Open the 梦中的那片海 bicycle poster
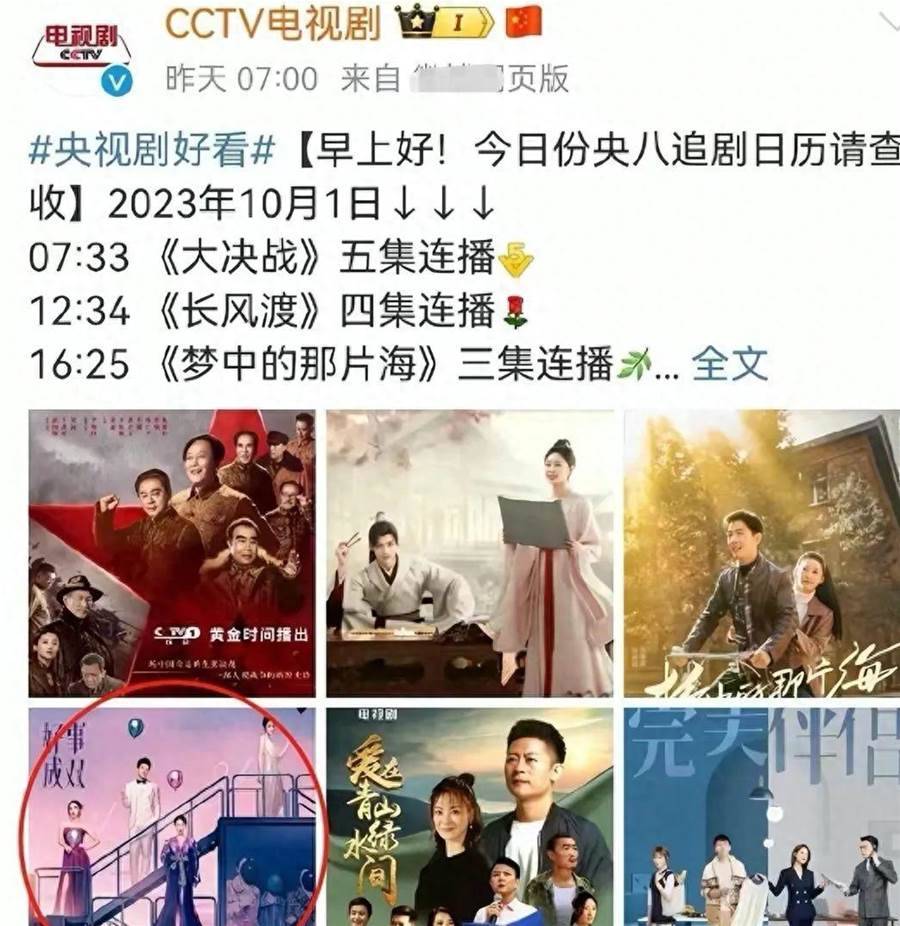900x926 pixels. [762, 553]
